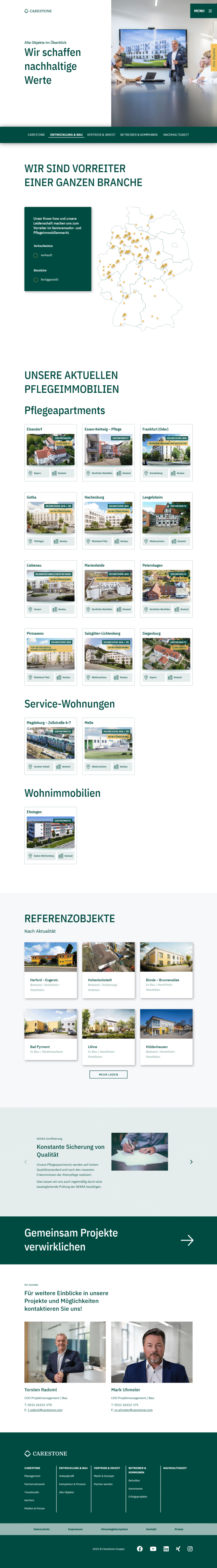Viewport: 217px width, 1568px height.
Task: Open the Instagram profile
Action: pos(190,1548)
